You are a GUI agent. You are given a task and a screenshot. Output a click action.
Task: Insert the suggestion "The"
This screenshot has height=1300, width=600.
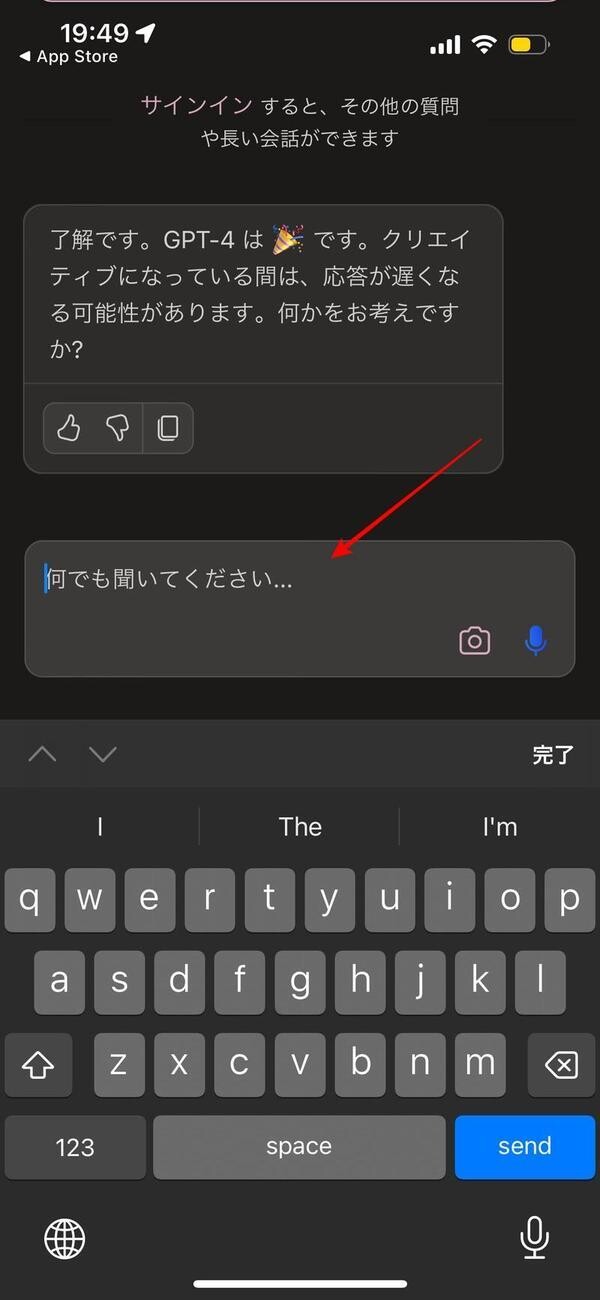point(300,827)
